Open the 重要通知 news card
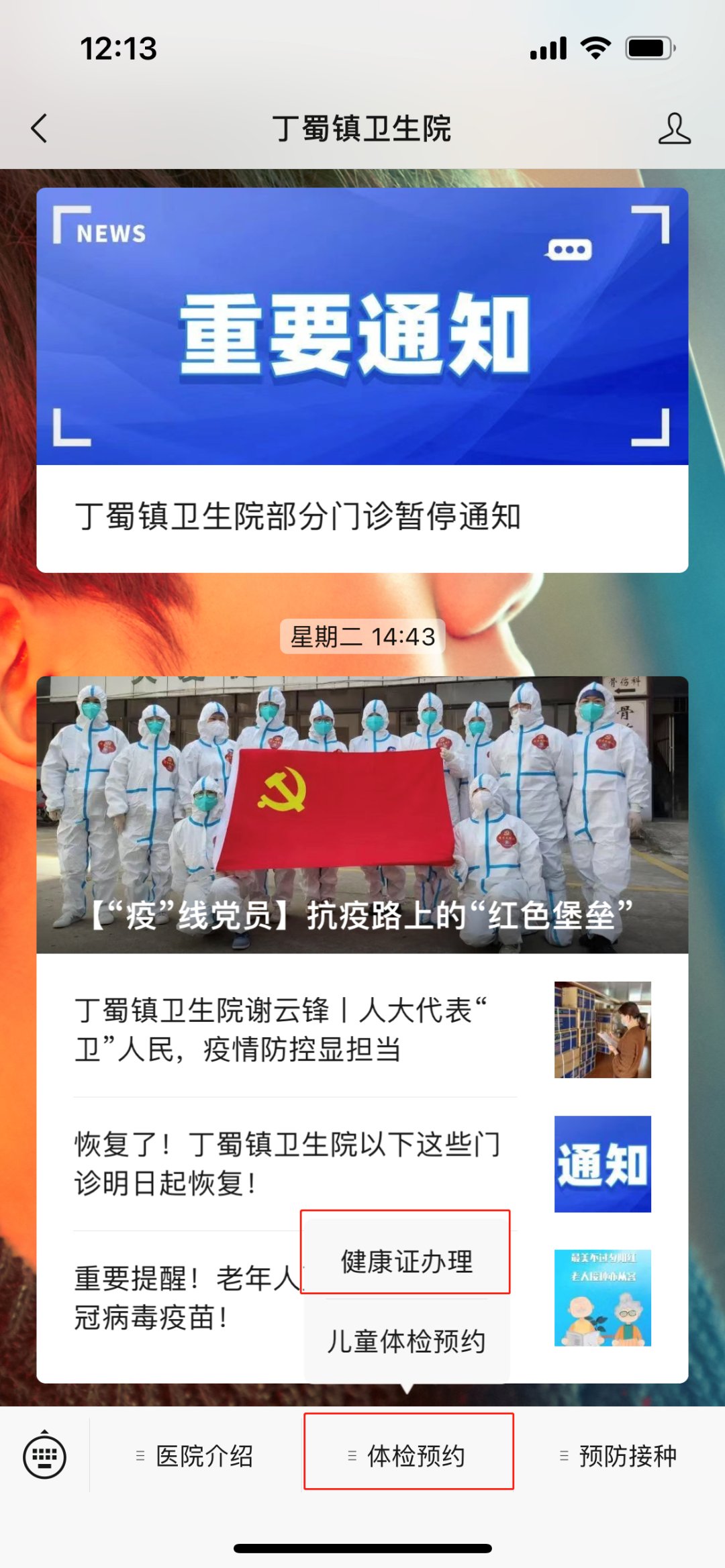The image size is (725, 1568). tap(362, 379)
